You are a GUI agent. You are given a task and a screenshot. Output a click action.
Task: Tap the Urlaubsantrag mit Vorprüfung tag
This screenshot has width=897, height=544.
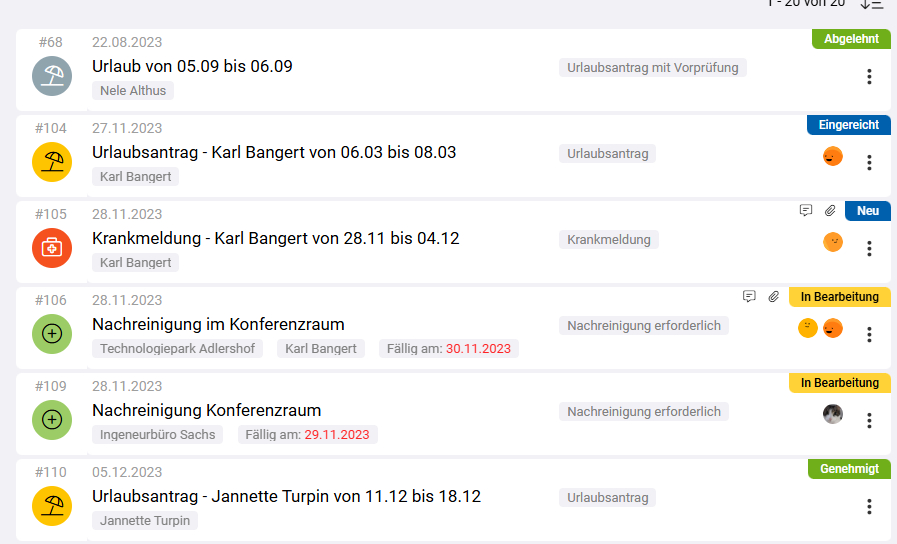click(x=652, y=68)
